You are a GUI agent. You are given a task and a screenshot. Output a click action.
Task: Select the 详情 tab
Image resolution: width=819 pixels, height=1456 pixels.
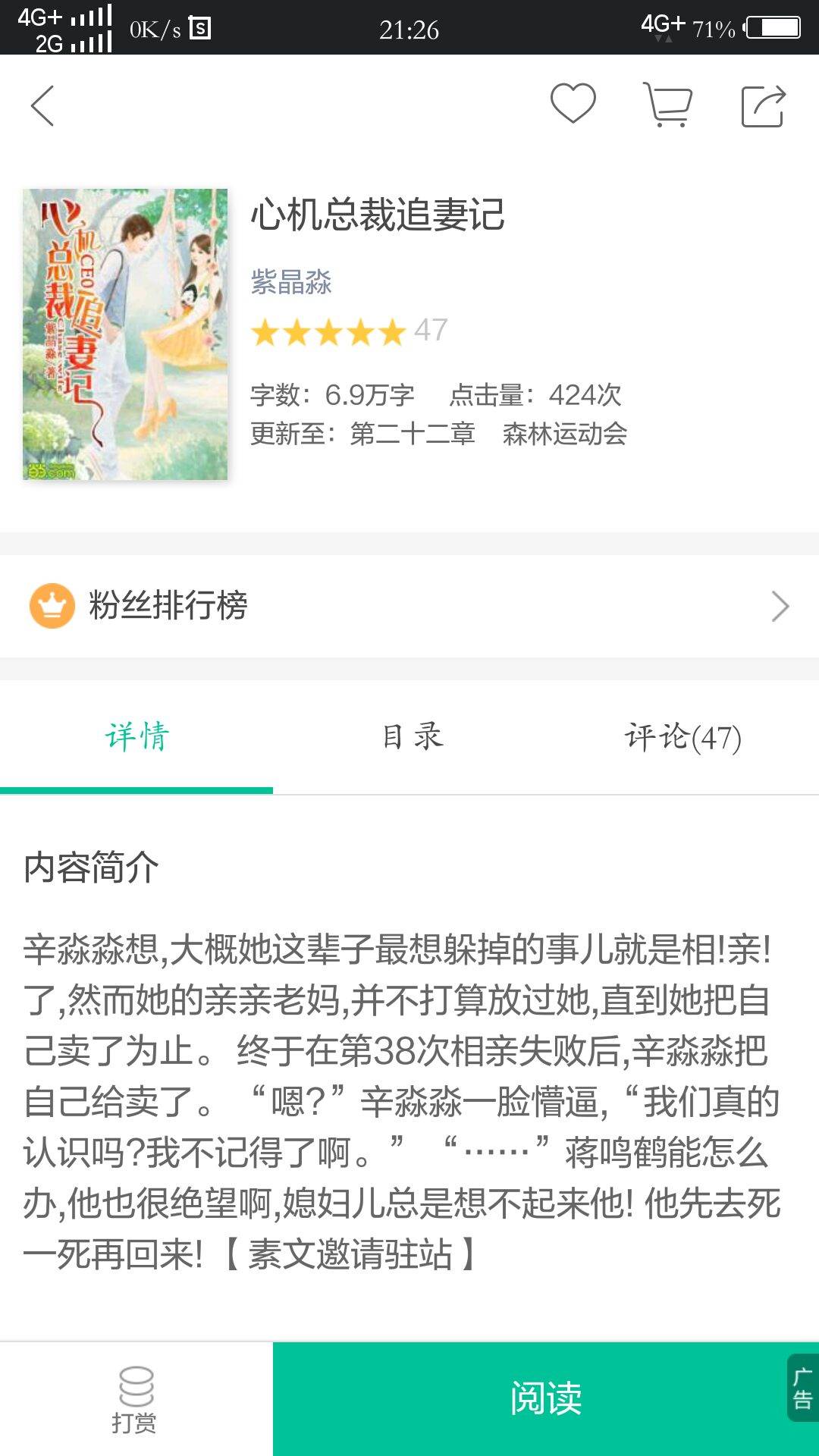pos(136,737)
